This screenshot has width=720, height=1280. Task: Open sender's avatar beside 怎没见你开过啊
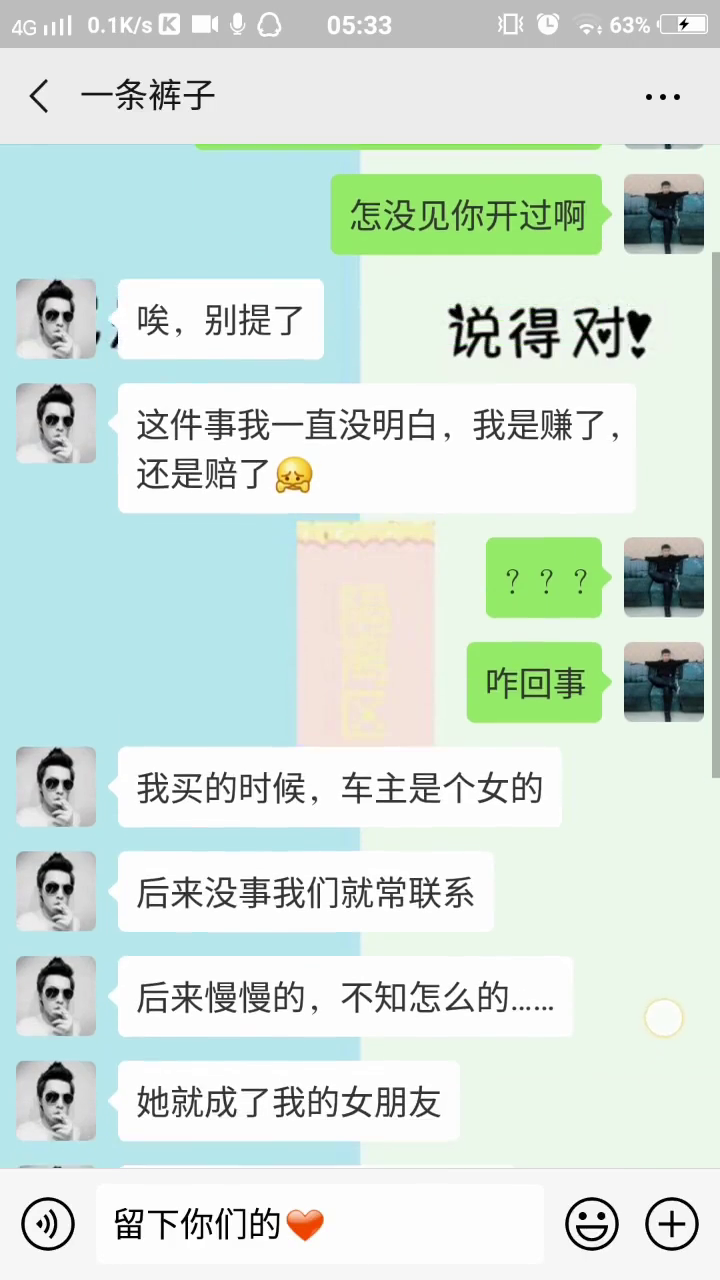click(x=663, y=214)
